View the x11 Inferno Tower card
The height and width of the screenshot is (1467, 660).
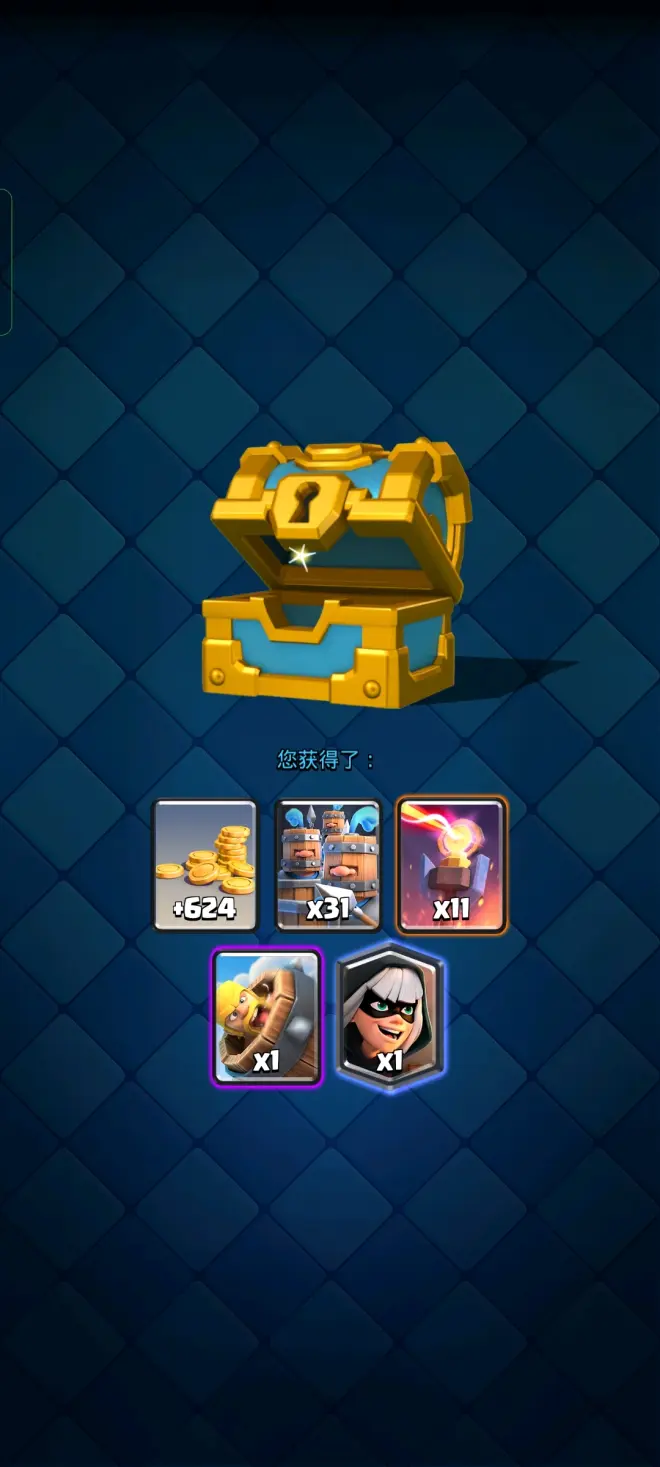click(452, 865)
